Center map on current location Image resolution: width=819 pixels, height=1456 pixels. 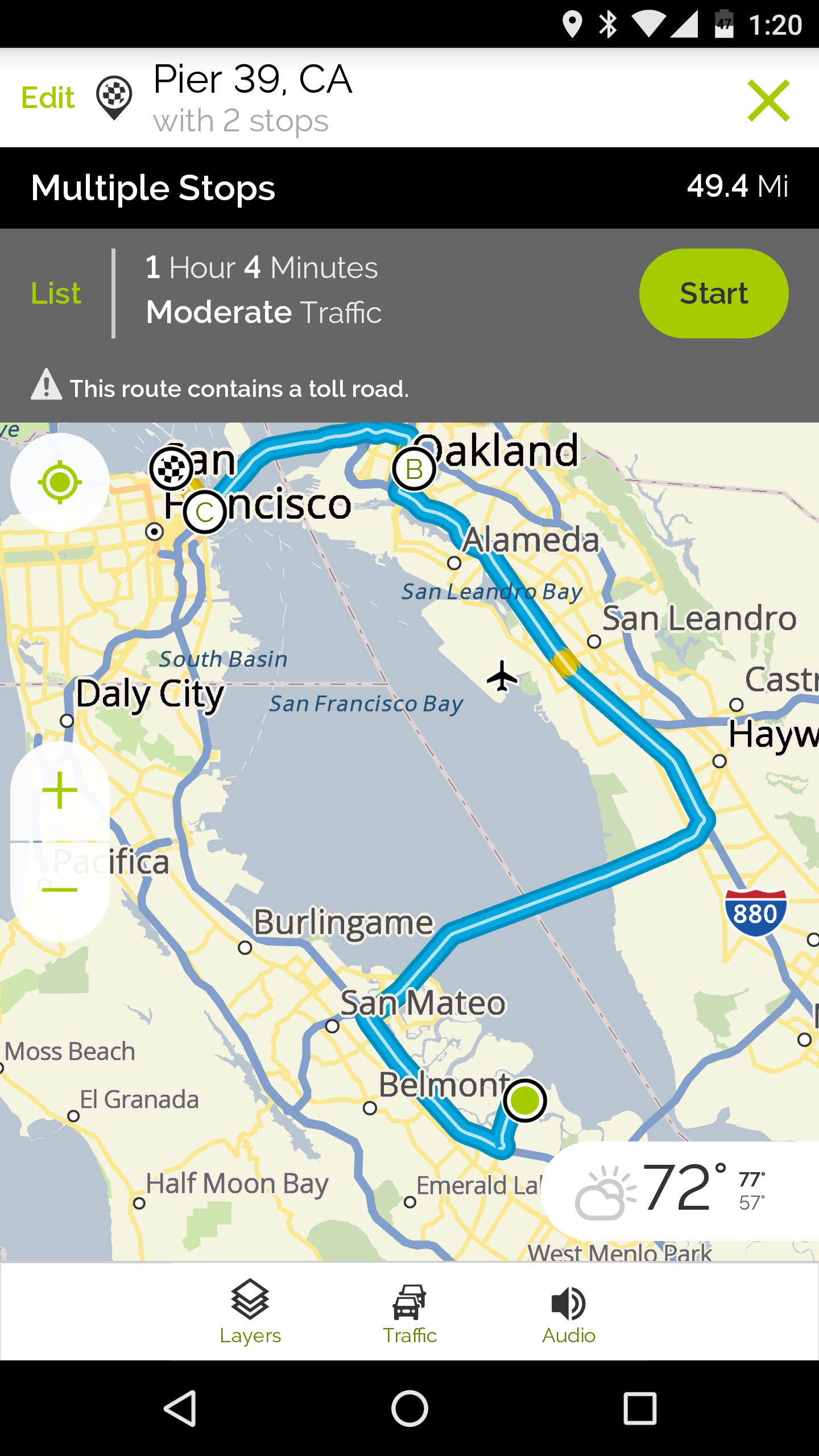(60, 481)
